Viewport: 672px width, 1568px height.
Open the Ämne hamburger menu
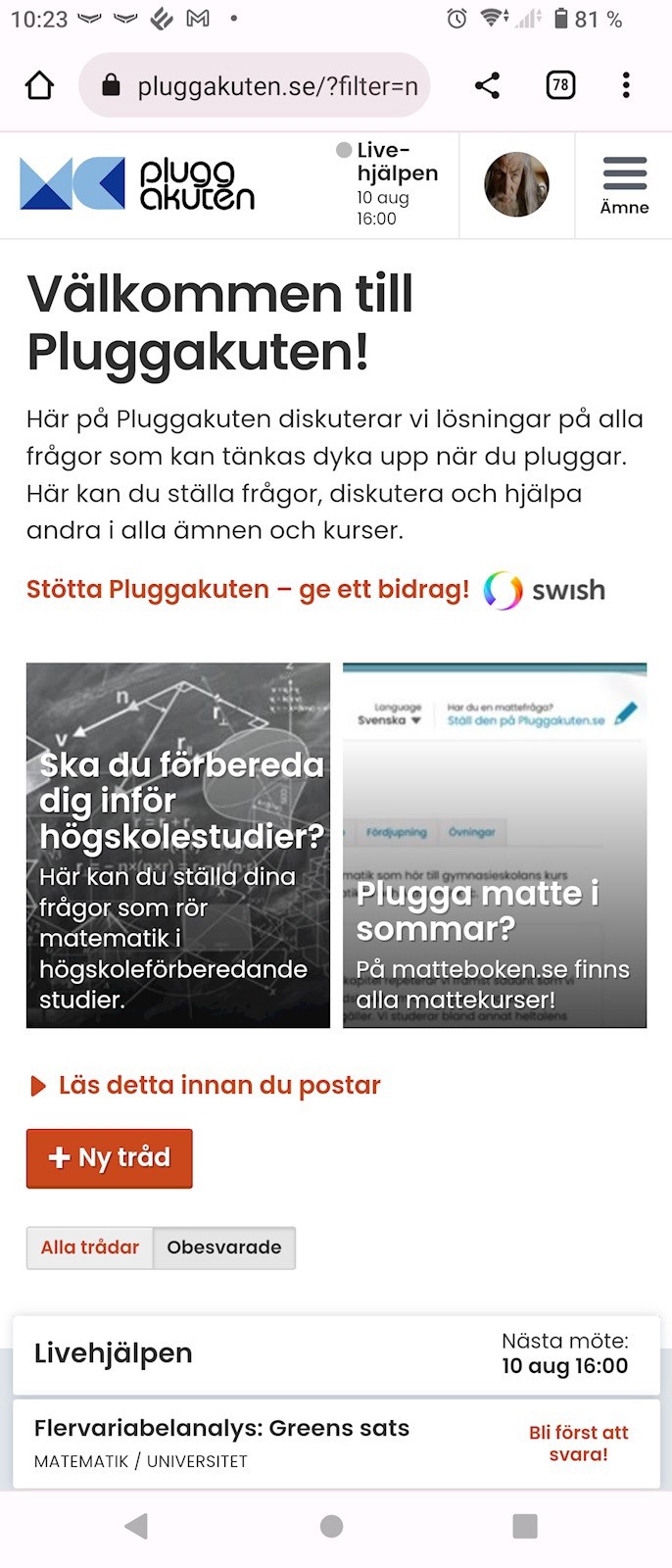[x=624, y=184]
